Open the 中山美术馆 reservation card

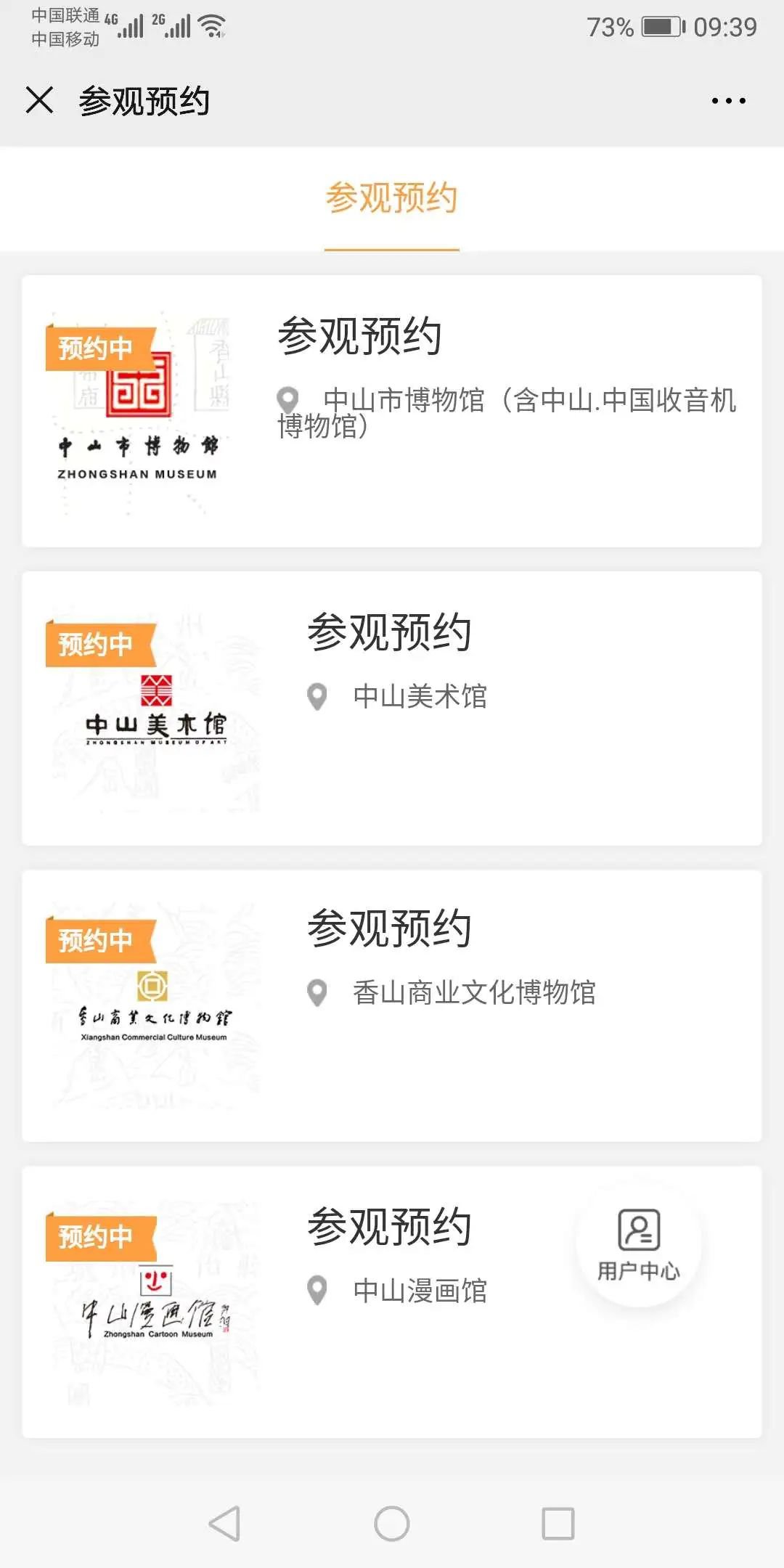(392, 708)
